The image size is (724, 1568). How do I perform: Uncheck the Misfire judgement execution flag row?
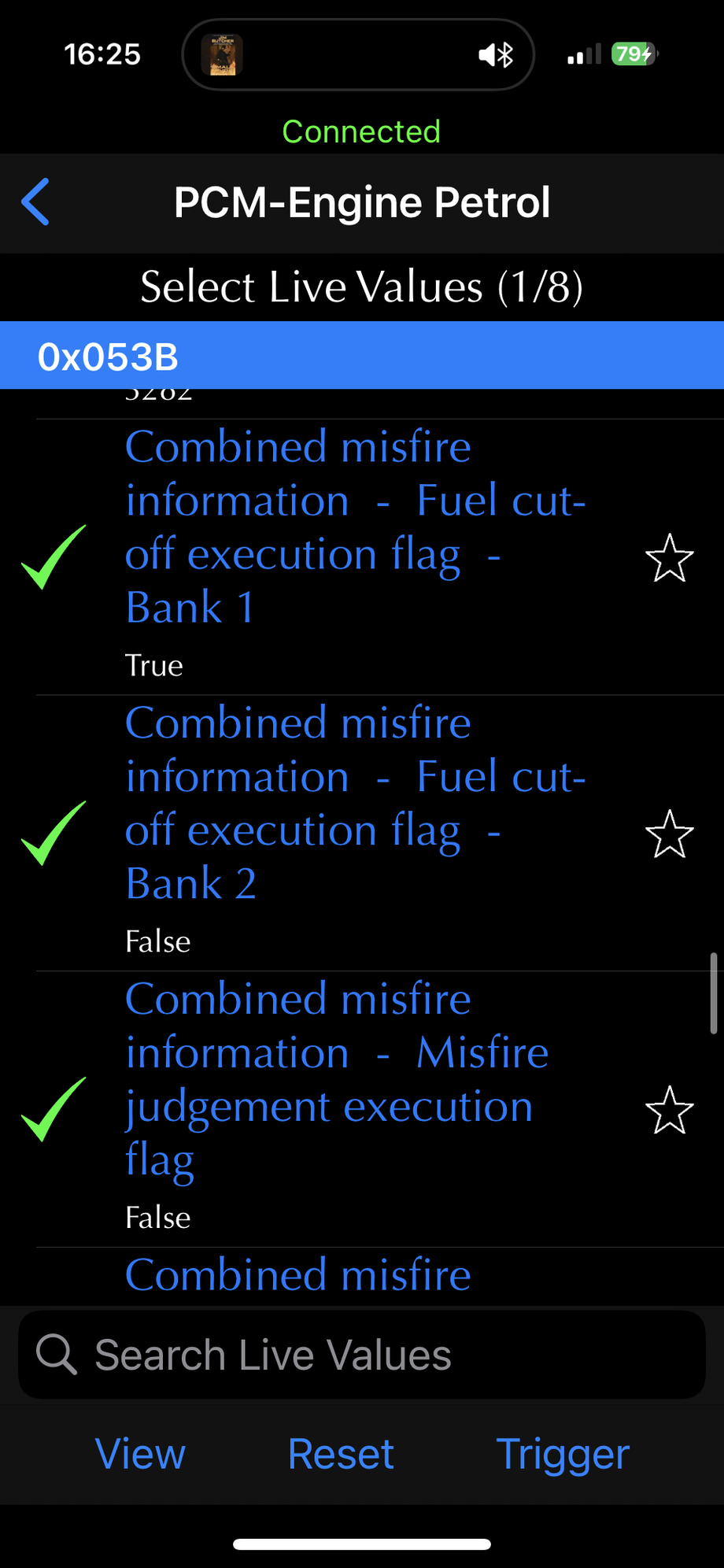54,1109
